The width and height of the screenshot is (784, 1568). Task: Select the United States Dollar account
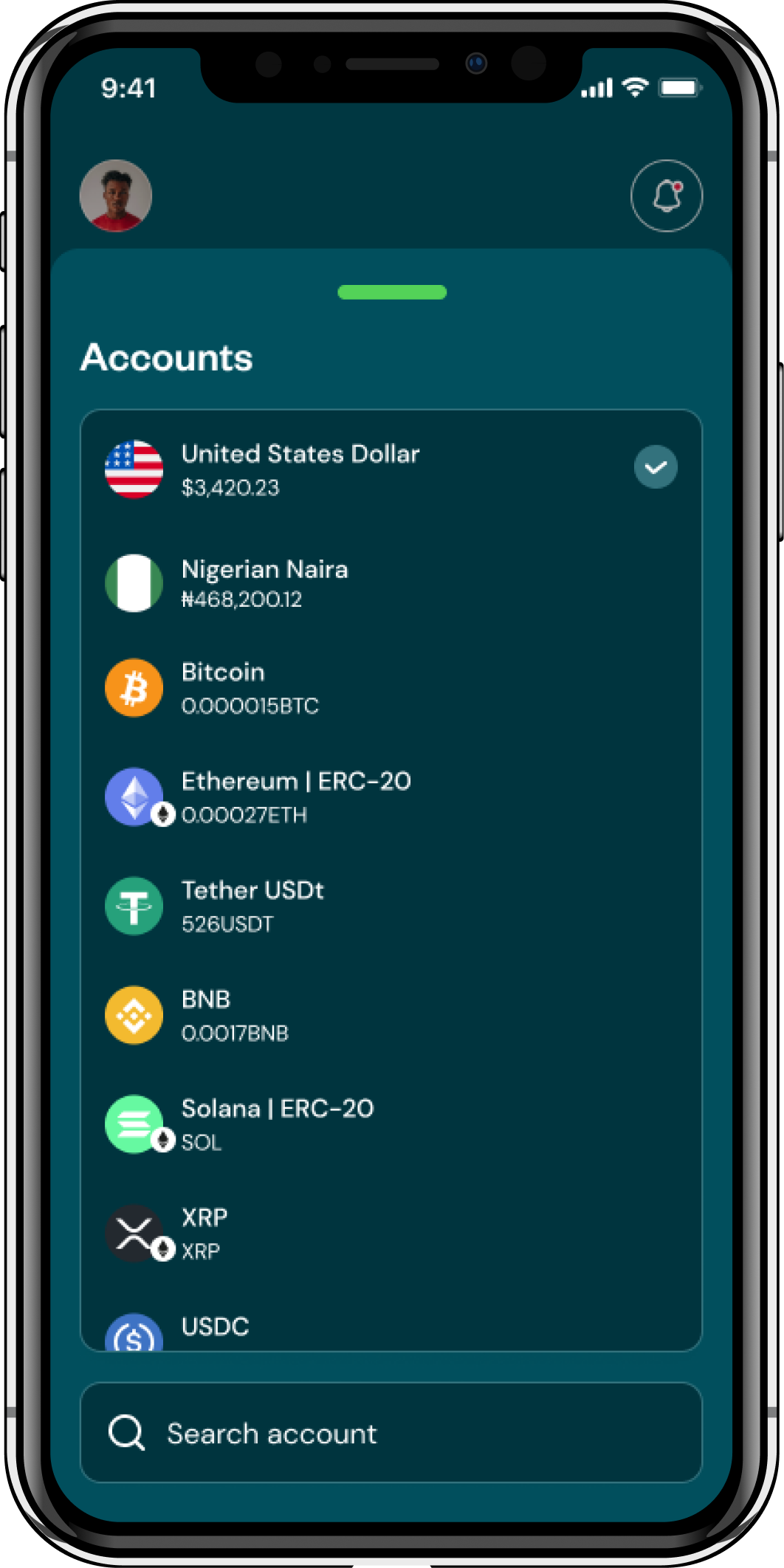[x=299, y=469]
